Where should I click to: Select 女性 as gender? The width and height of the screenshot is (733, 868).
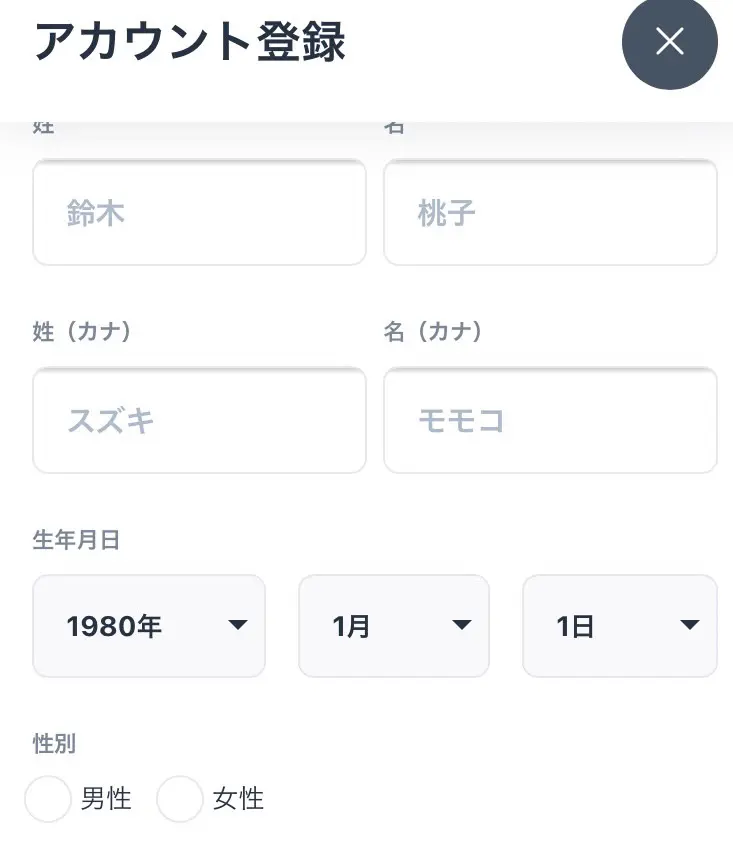180,799
